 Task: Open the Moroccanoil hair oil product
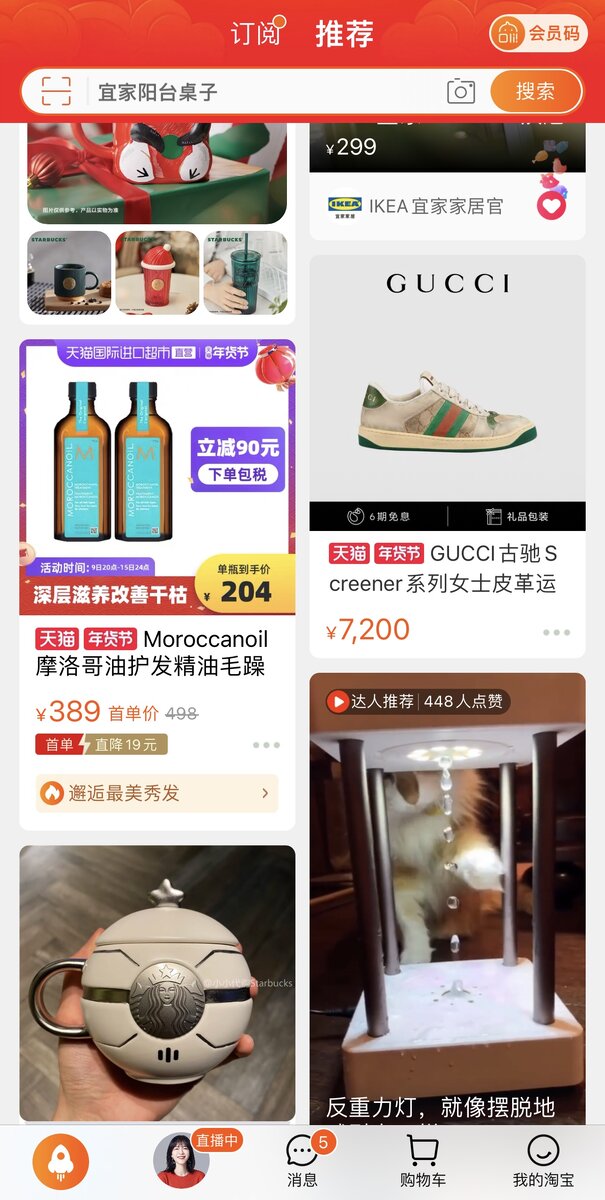pos(157,480)
